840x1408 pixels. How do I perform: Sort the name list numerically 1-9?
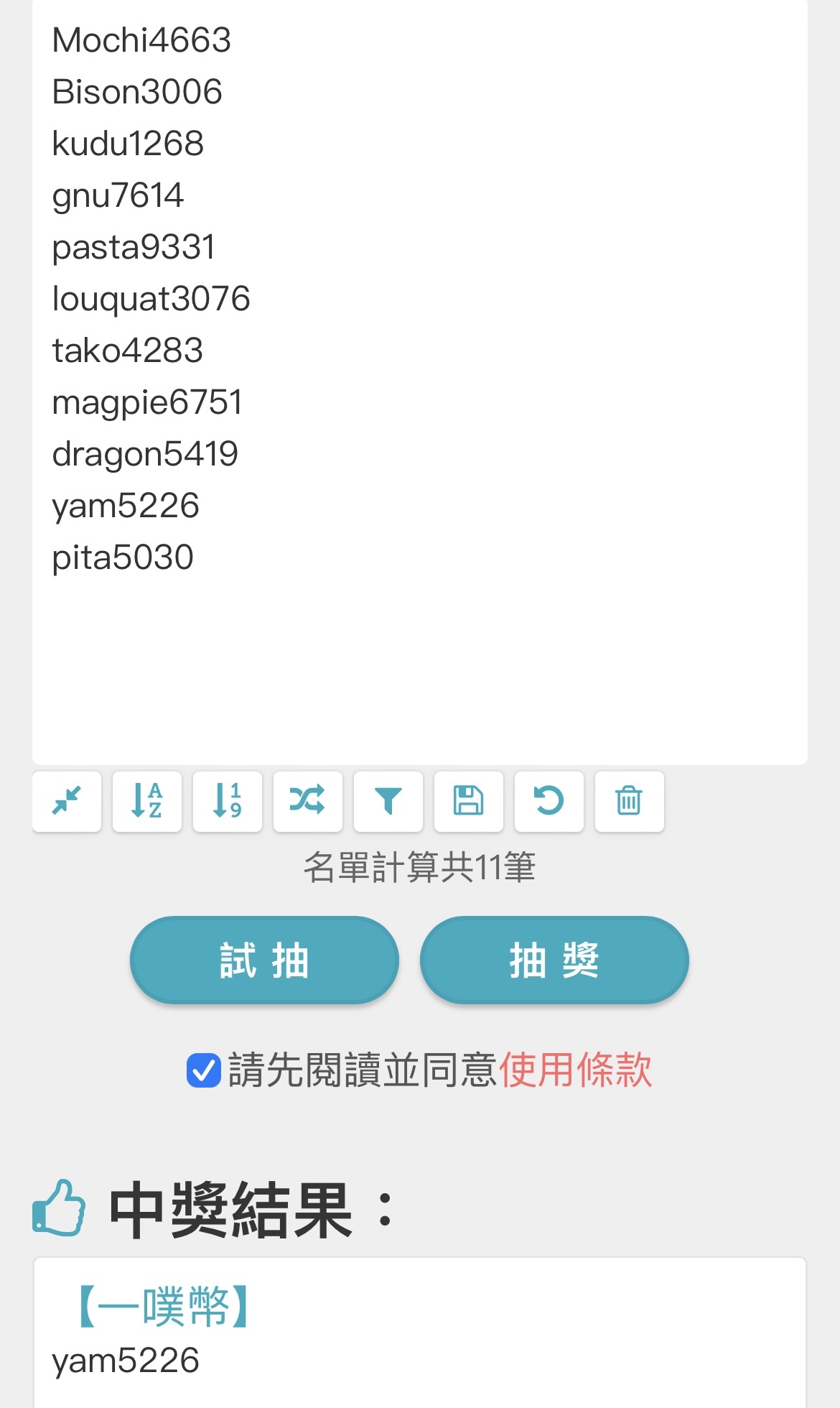pos(228,801)
